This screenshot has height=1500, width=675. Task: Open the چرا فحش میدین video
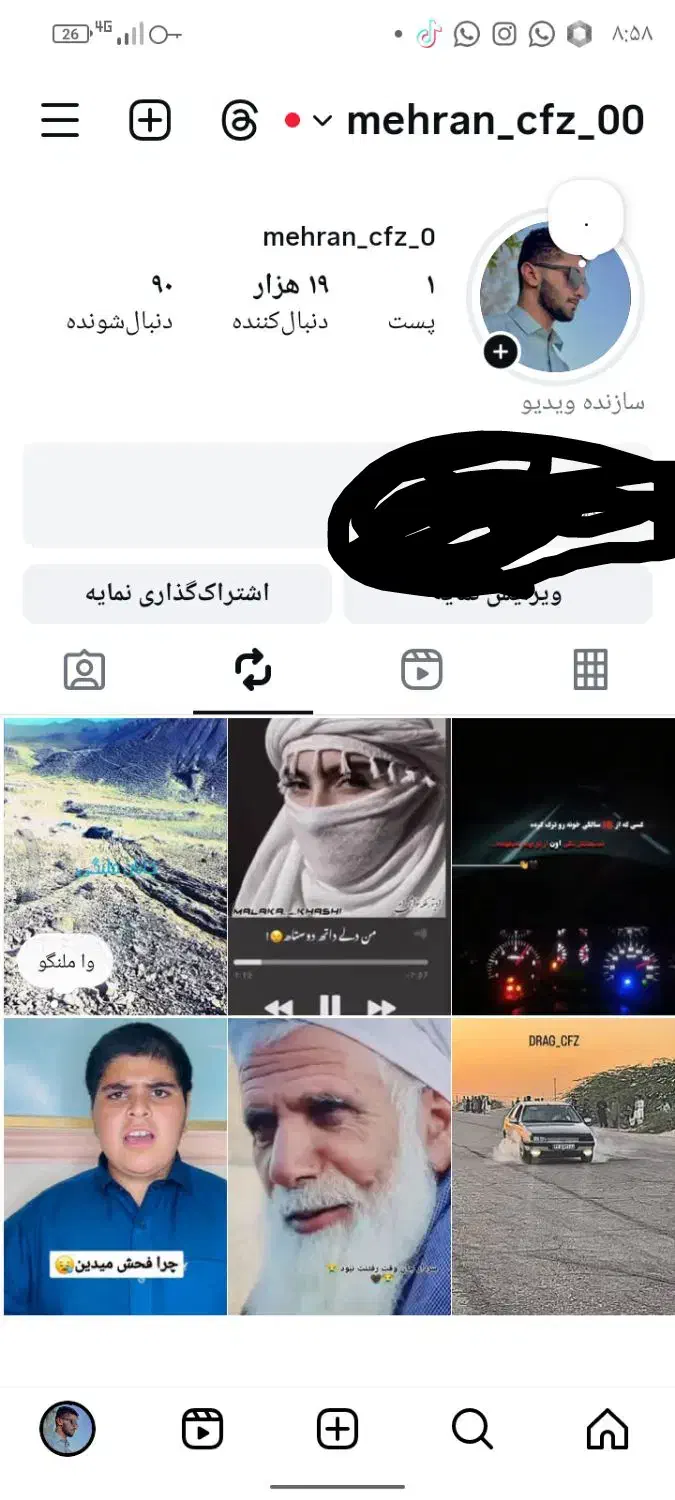point(115,1167)
